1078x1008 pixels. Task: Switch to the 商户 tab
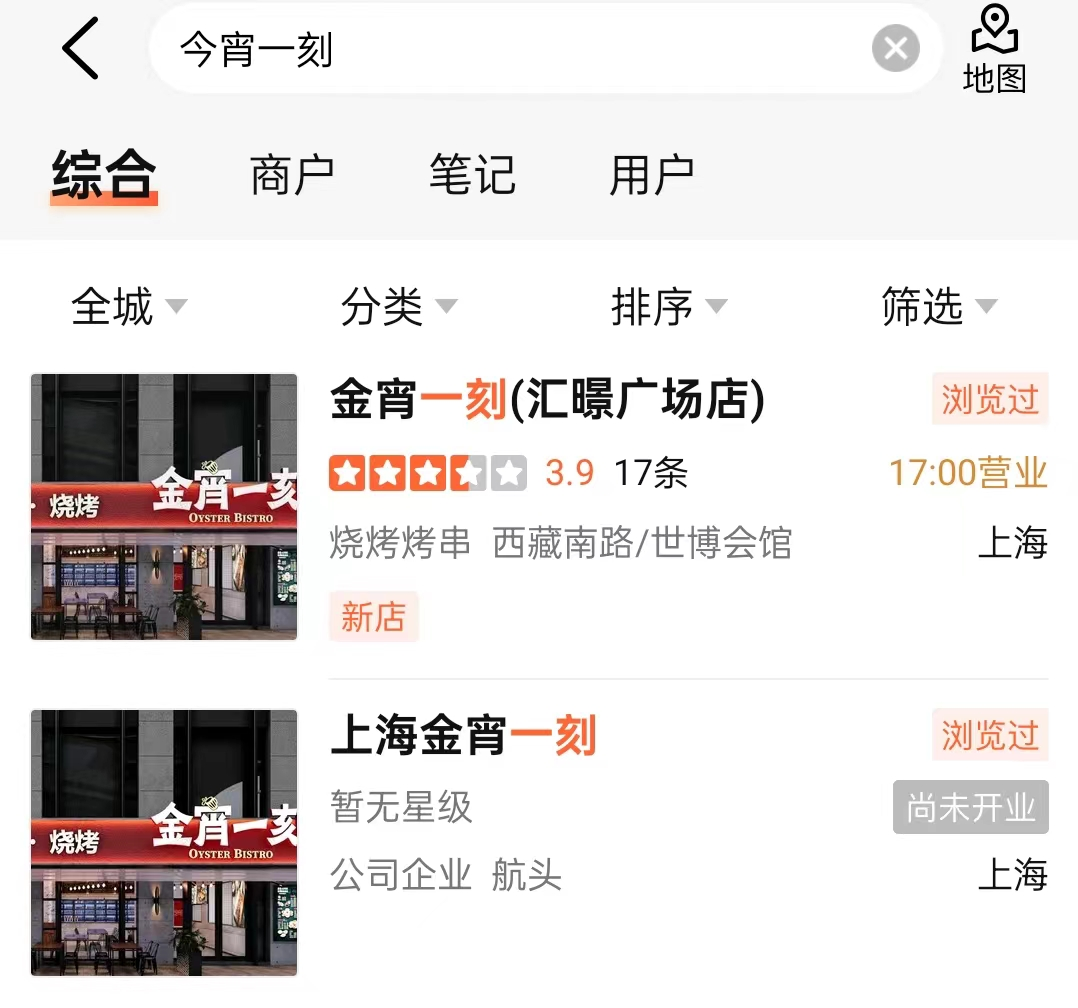291,176
